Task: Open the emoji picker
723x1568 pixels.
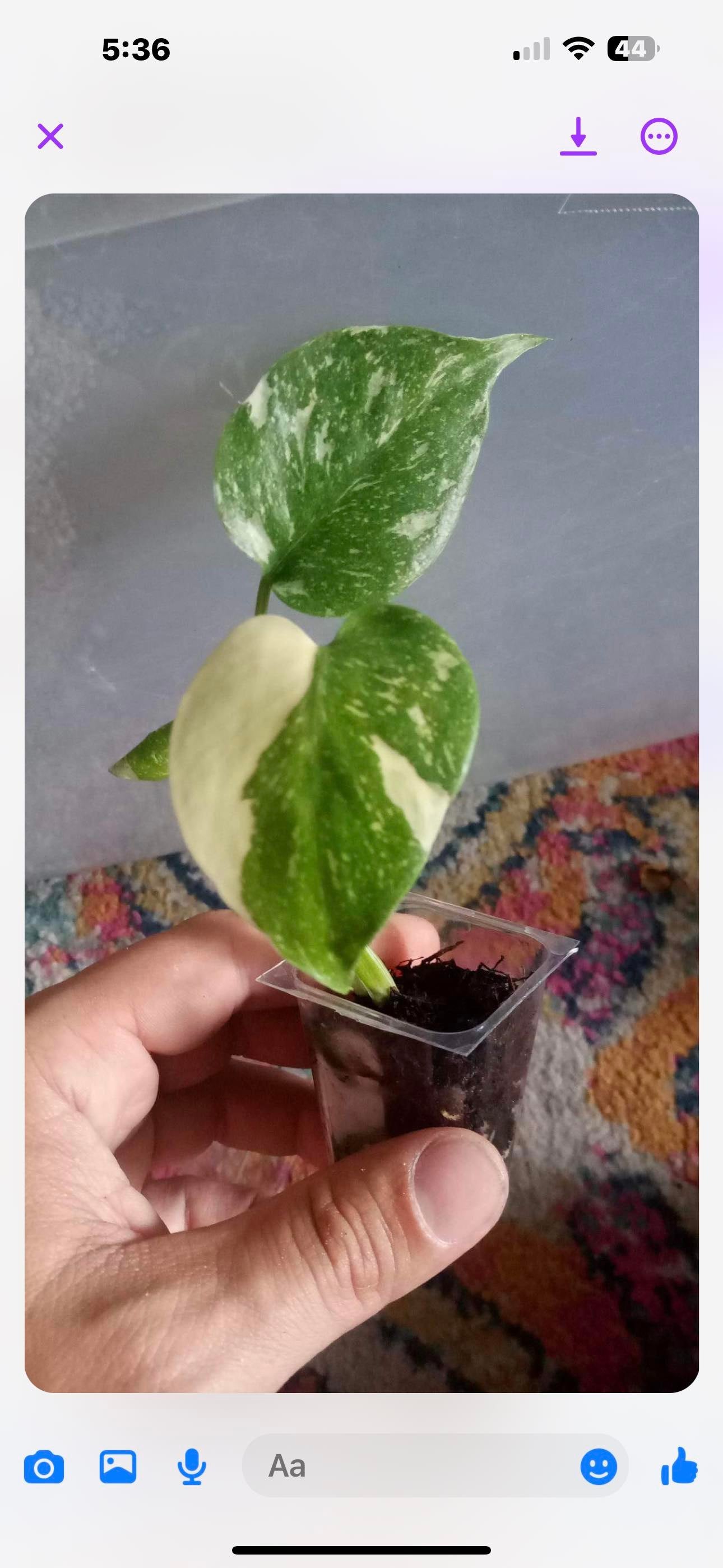Action: (599, 1466)
